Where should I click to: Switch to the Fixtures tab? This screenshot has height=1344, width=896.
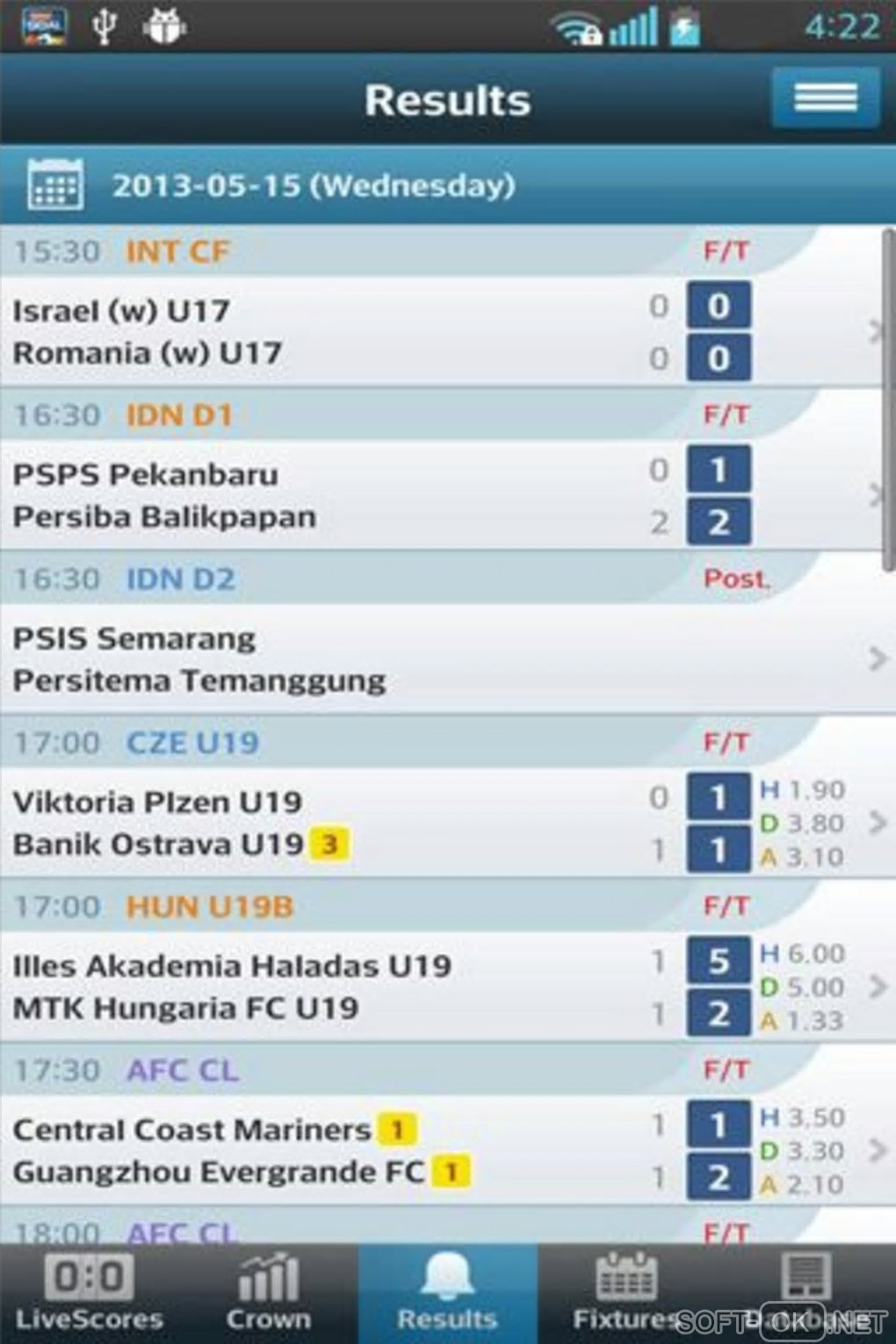coord(625,1293)
